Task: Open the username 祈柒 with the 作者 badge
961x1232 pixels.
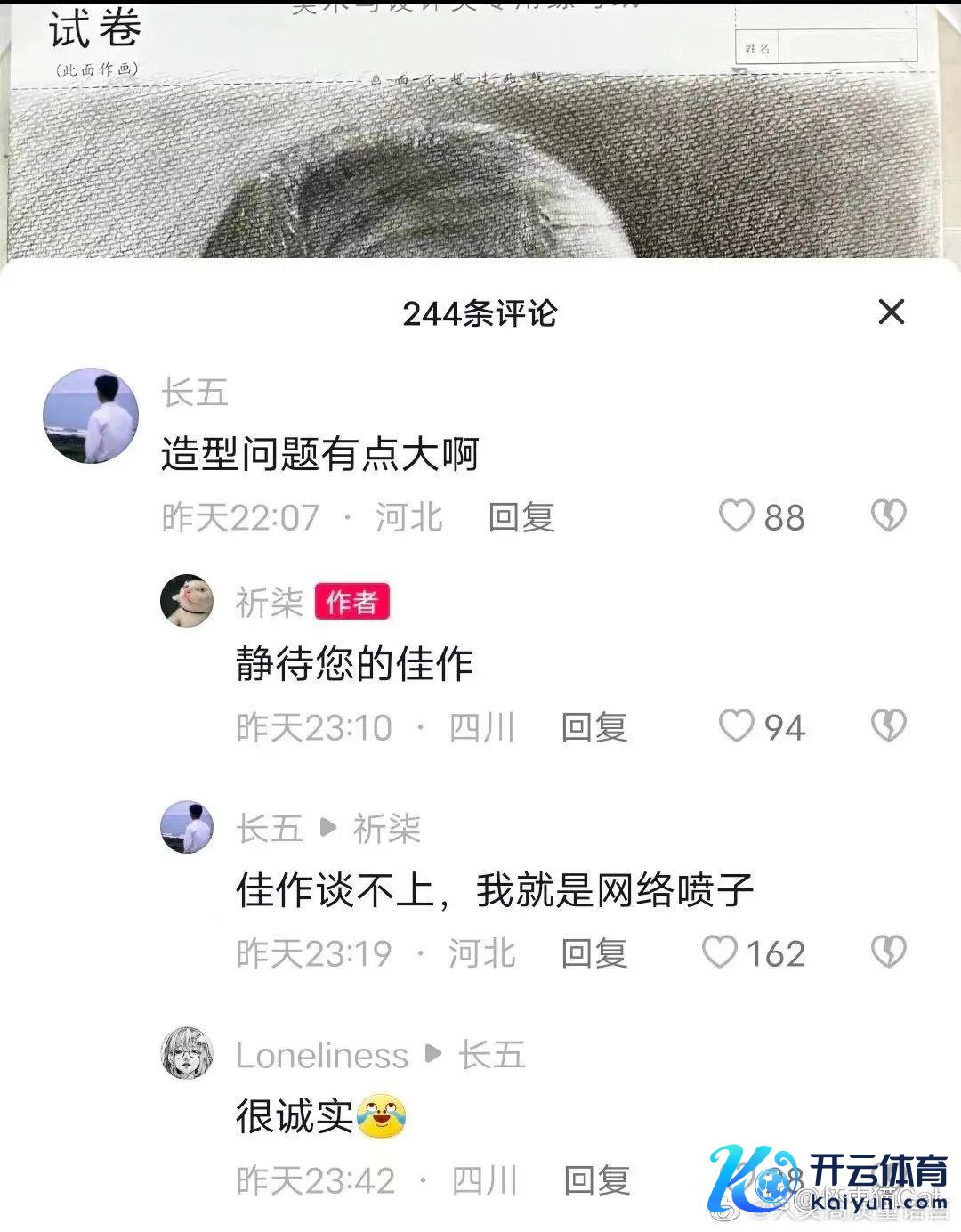Action: pyautogui.click(x=269, y=603)
